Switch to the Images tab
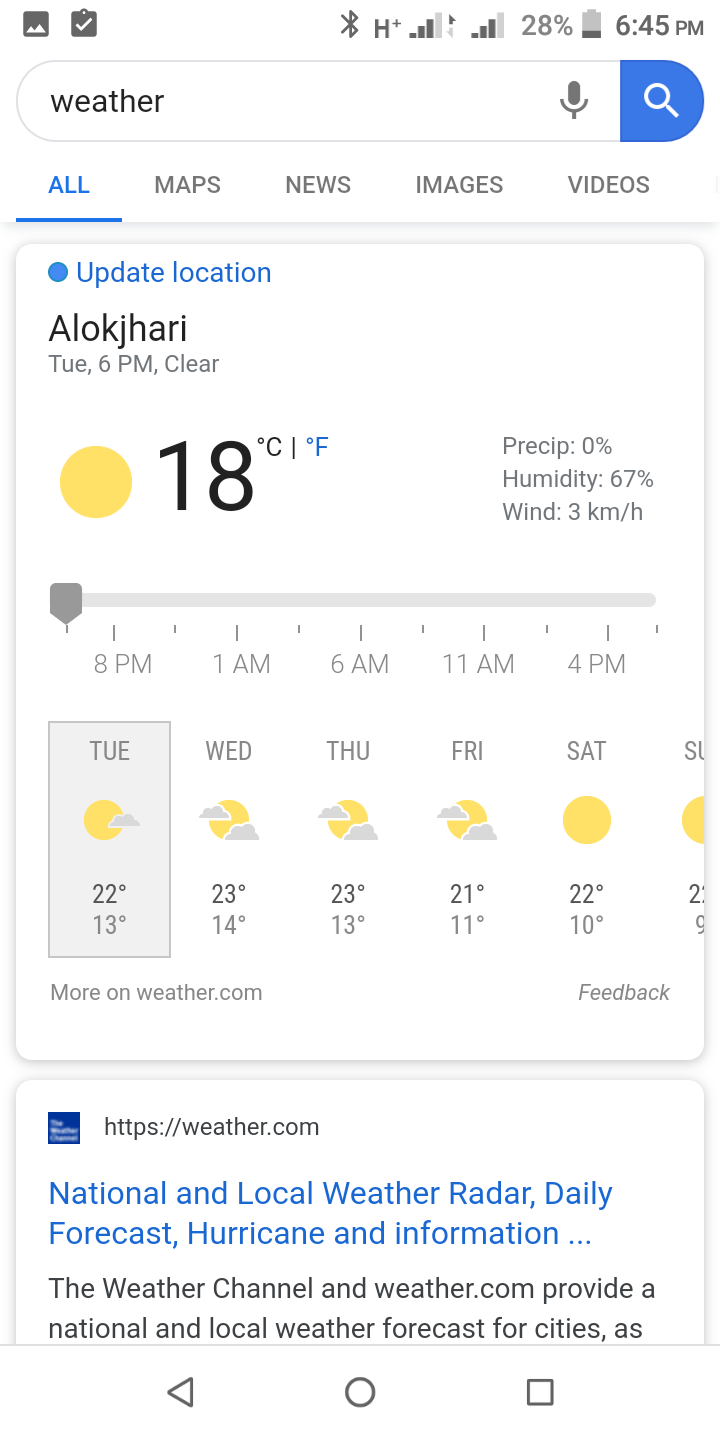Viewport: 720px width, 1440px height. point(459,185)
